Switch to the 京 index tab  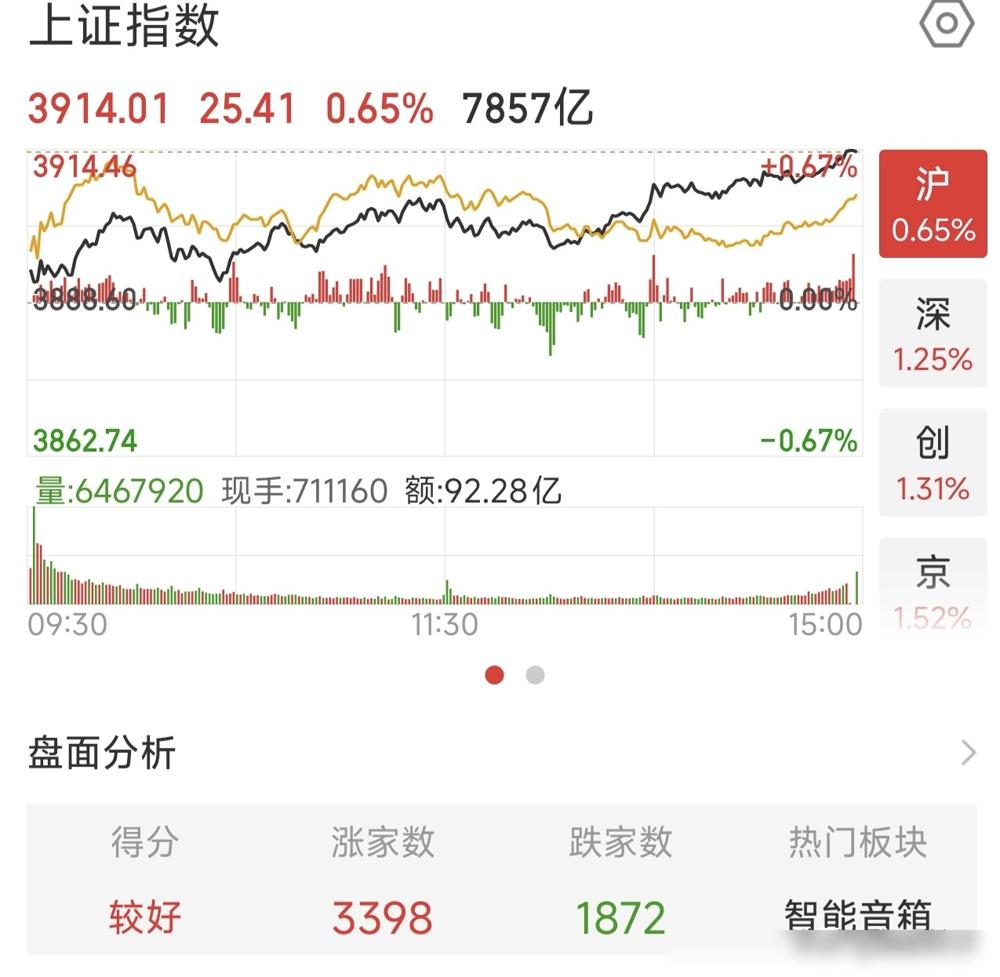click(x=932, y=587)
